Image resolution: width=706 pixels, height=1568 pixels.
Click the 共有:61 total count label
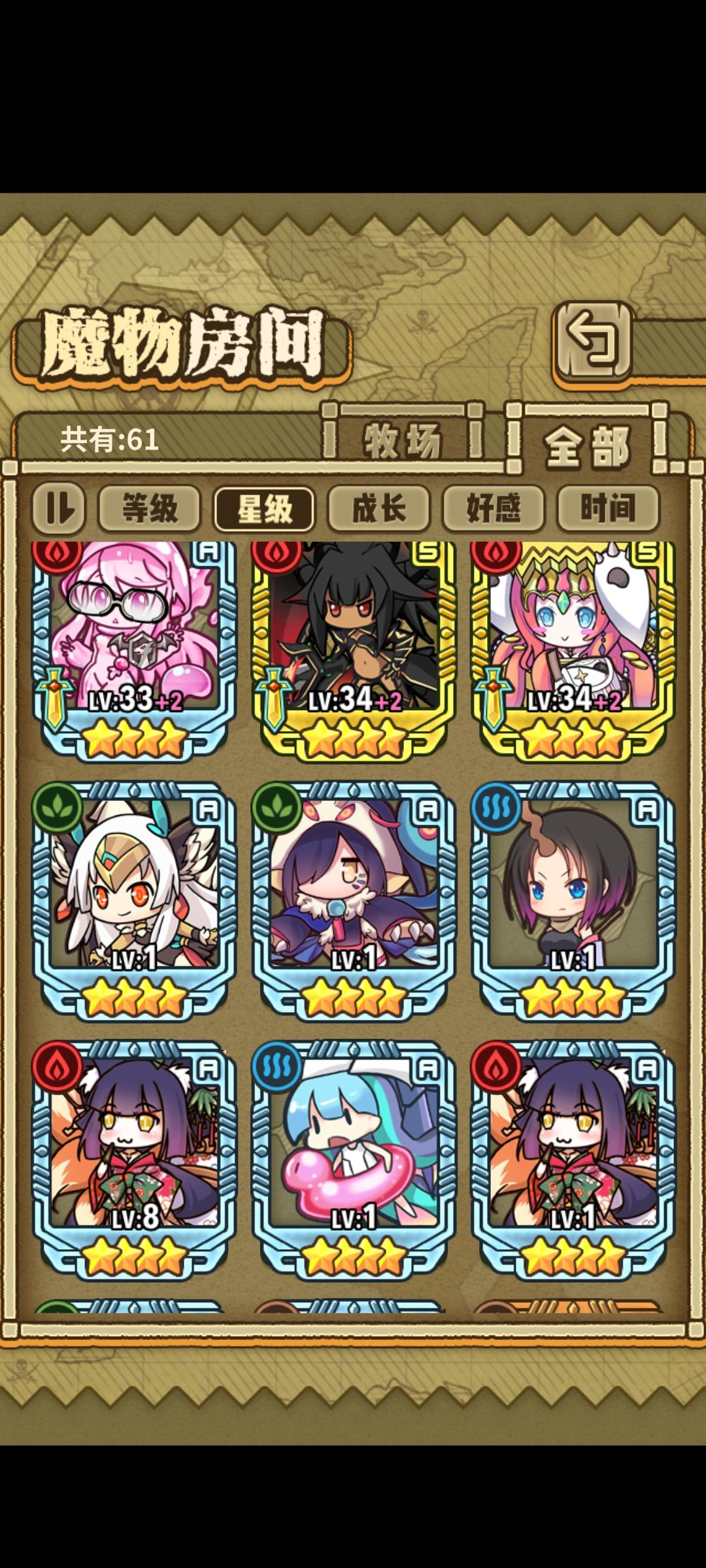109,436
